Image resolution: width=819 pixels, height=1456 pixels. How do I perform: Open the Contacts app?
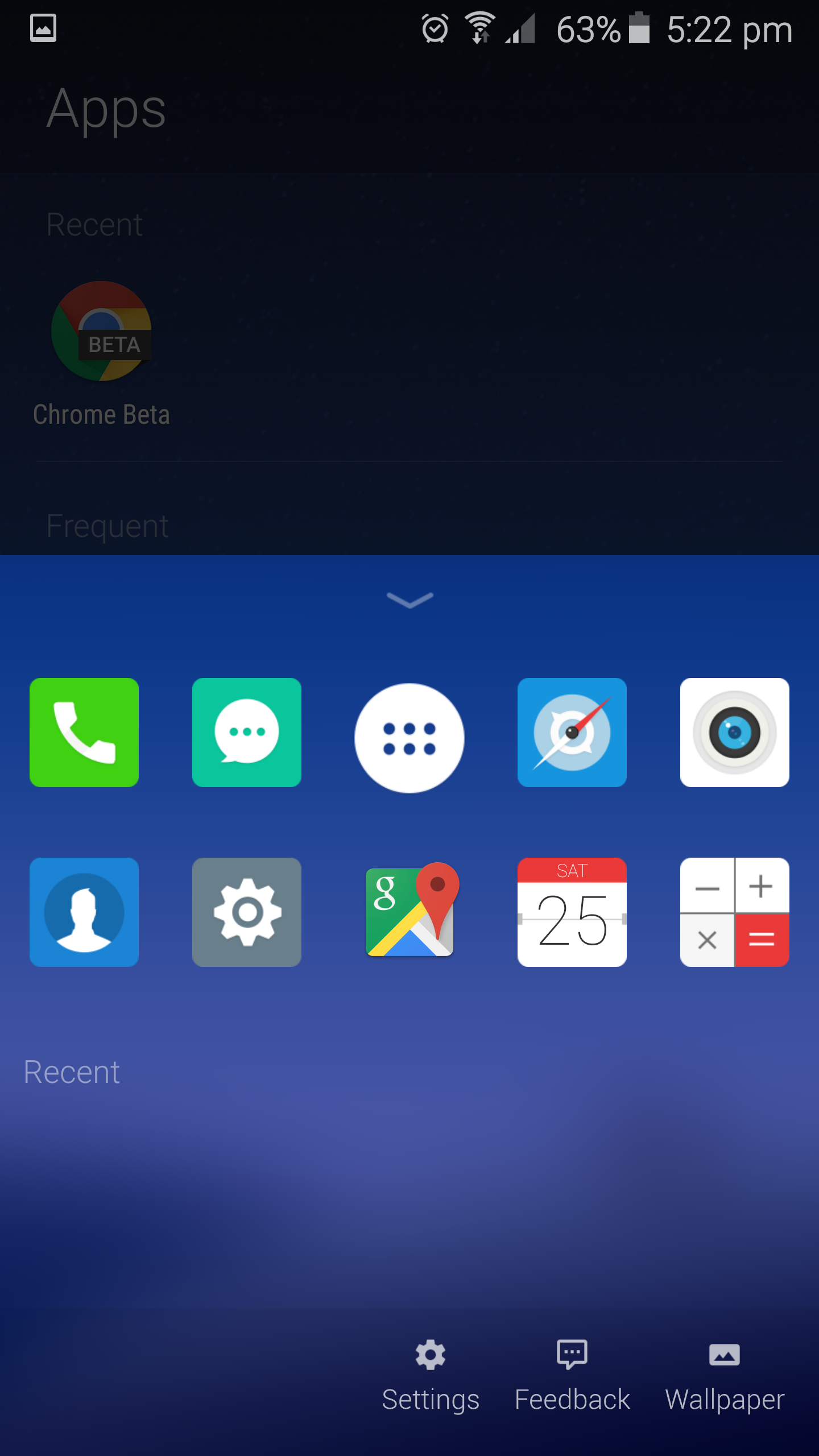pyautogui.click(x=84, y=912)
